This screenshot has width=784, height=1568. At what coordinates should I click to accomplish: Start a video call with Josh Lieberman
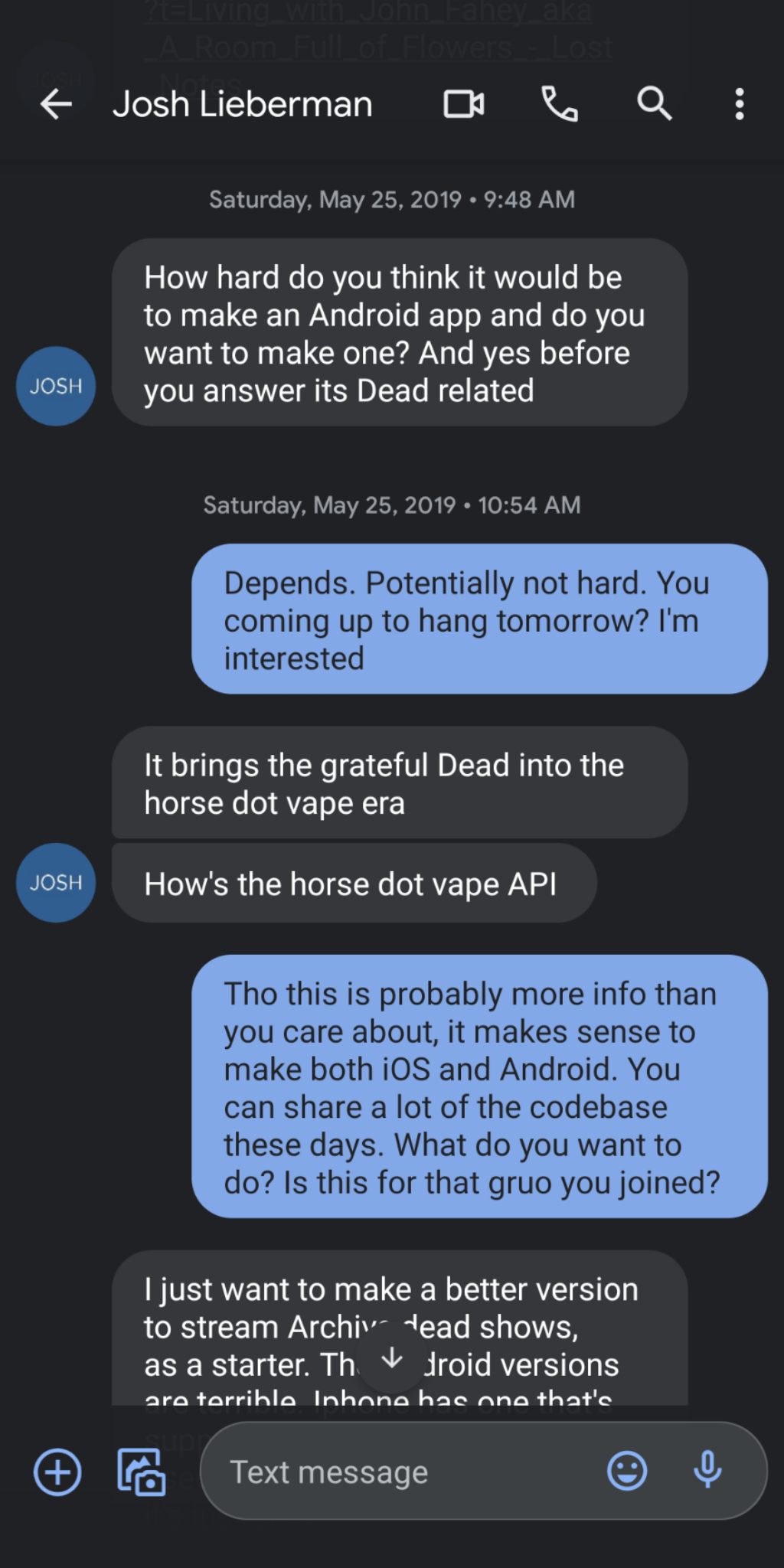463,104
